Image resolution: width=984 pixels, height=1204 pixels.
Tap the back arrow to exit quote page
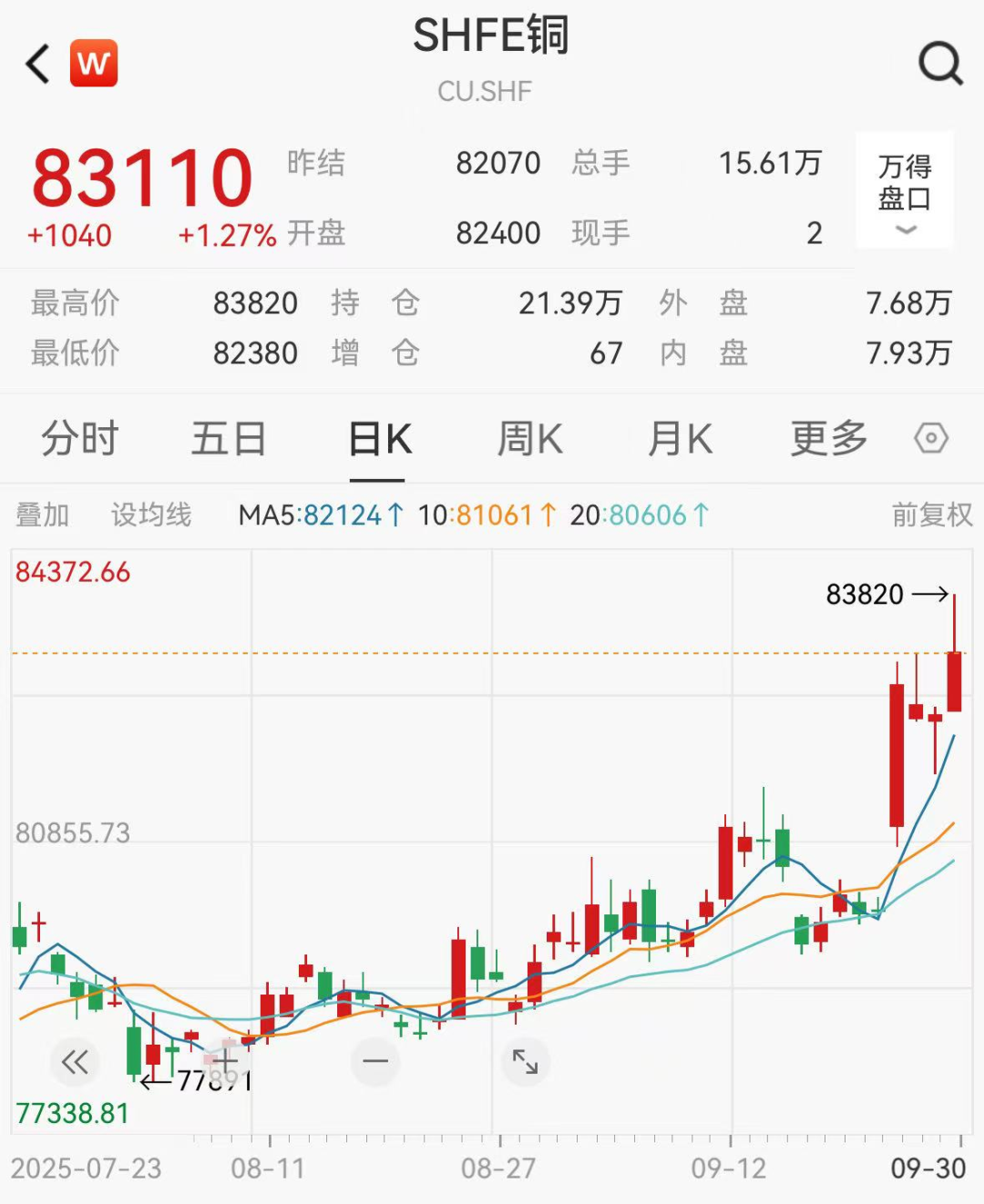point(36,65)
